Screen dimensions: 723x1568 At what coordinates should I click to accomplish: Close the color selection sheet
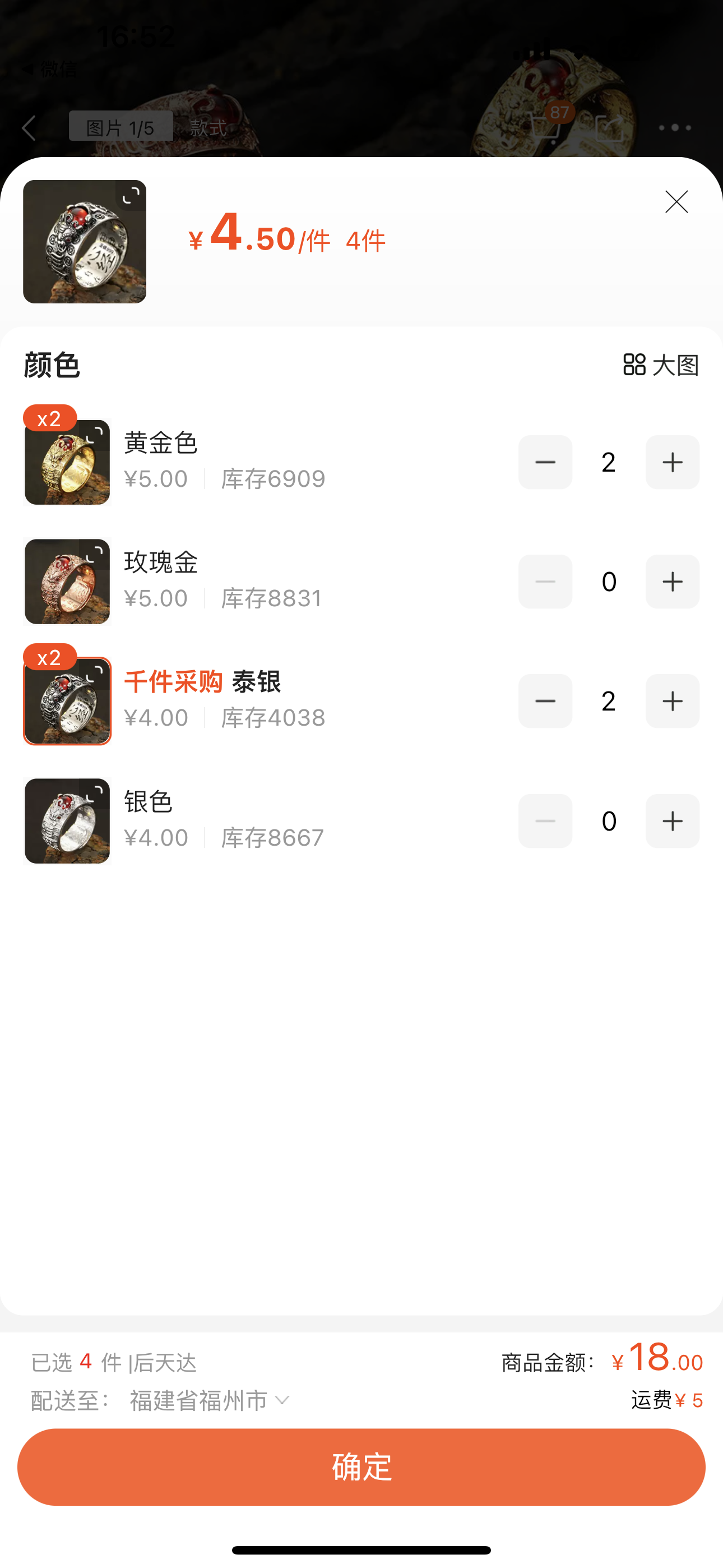pyautogui.click(x=676, y=202)
